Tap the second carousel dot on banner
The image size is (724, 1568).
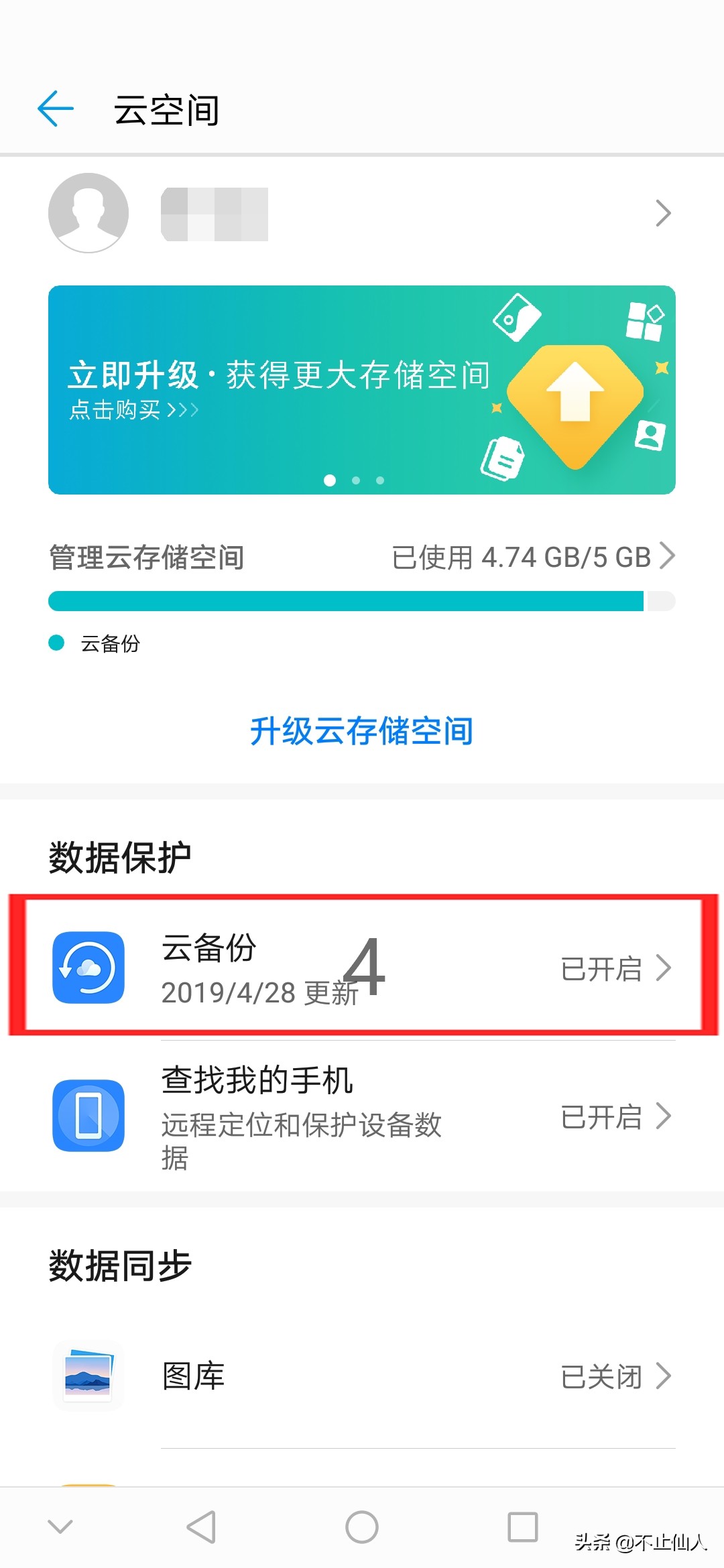pyautogui.click(x=355, y=480)
